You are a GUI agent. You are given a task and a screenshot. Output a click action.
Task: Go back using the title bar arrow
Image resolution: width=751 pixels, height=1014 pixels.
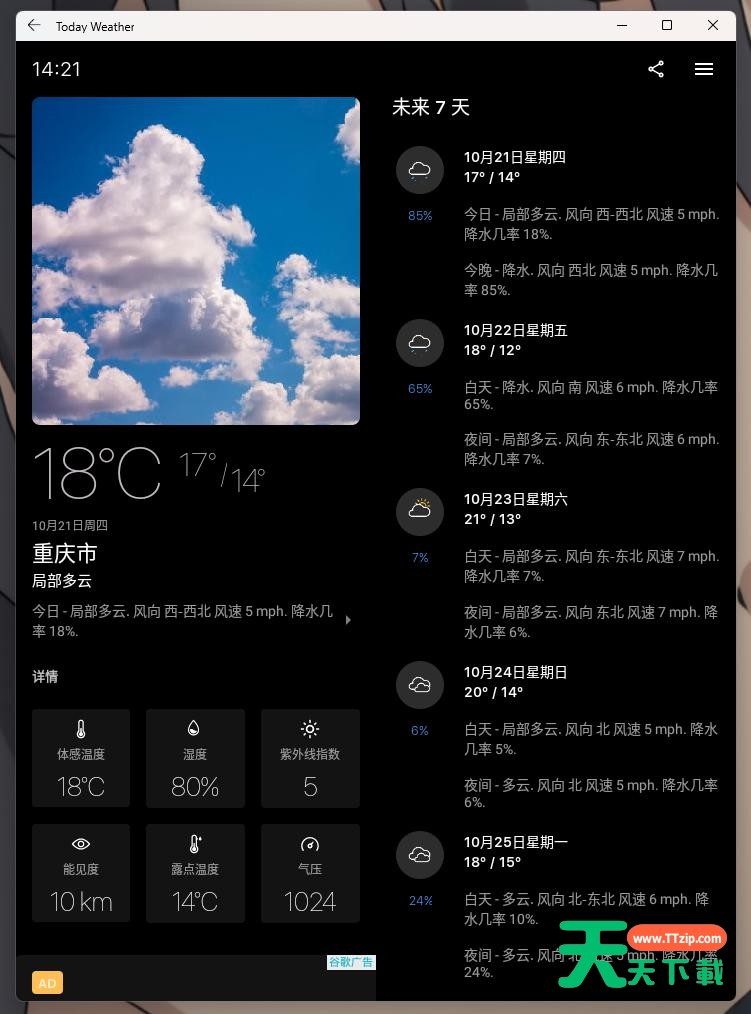coord(34,26)
